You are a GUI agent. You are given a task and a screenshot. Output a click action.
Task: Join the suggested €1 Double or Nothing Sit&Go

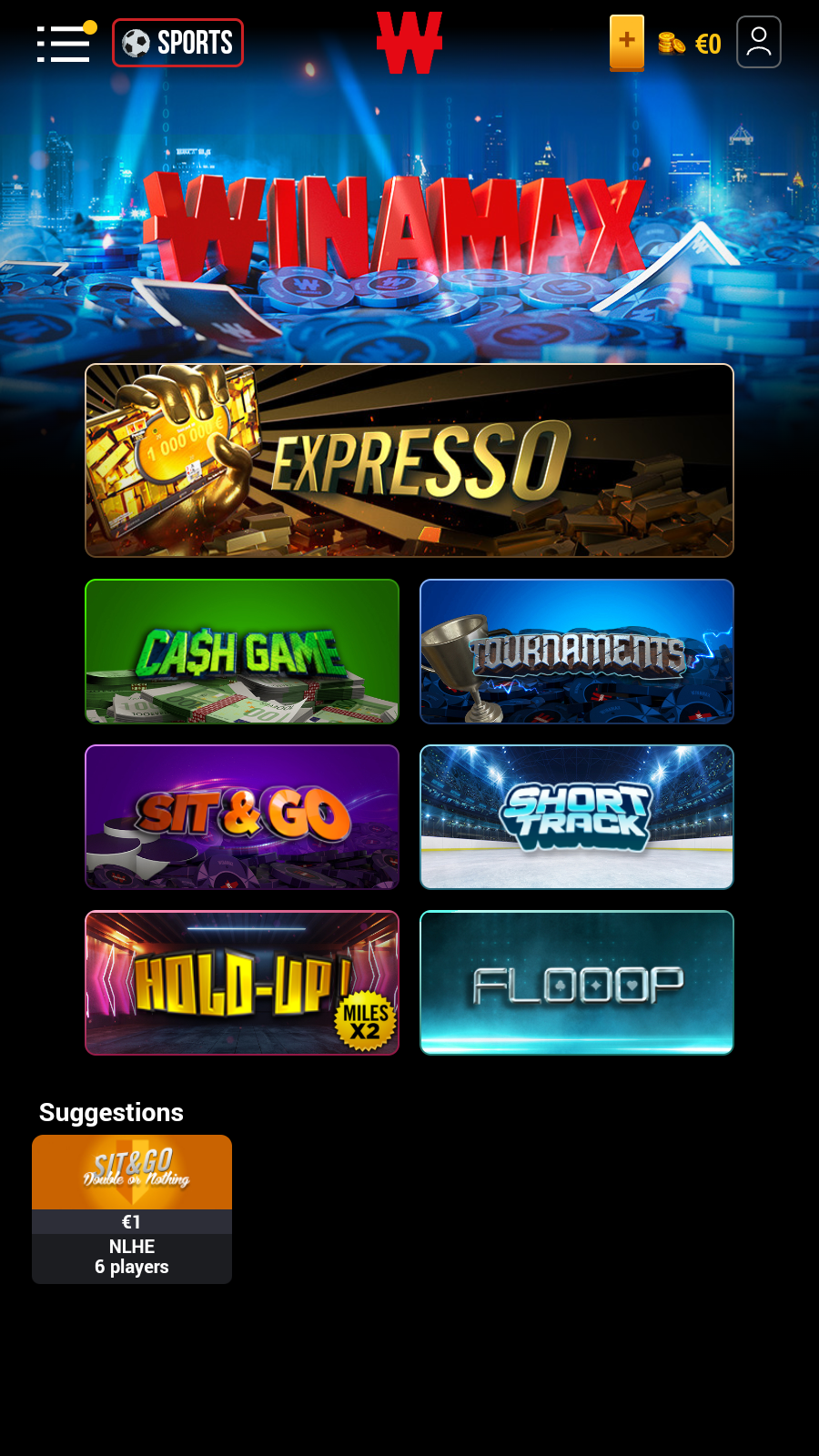132,1208
